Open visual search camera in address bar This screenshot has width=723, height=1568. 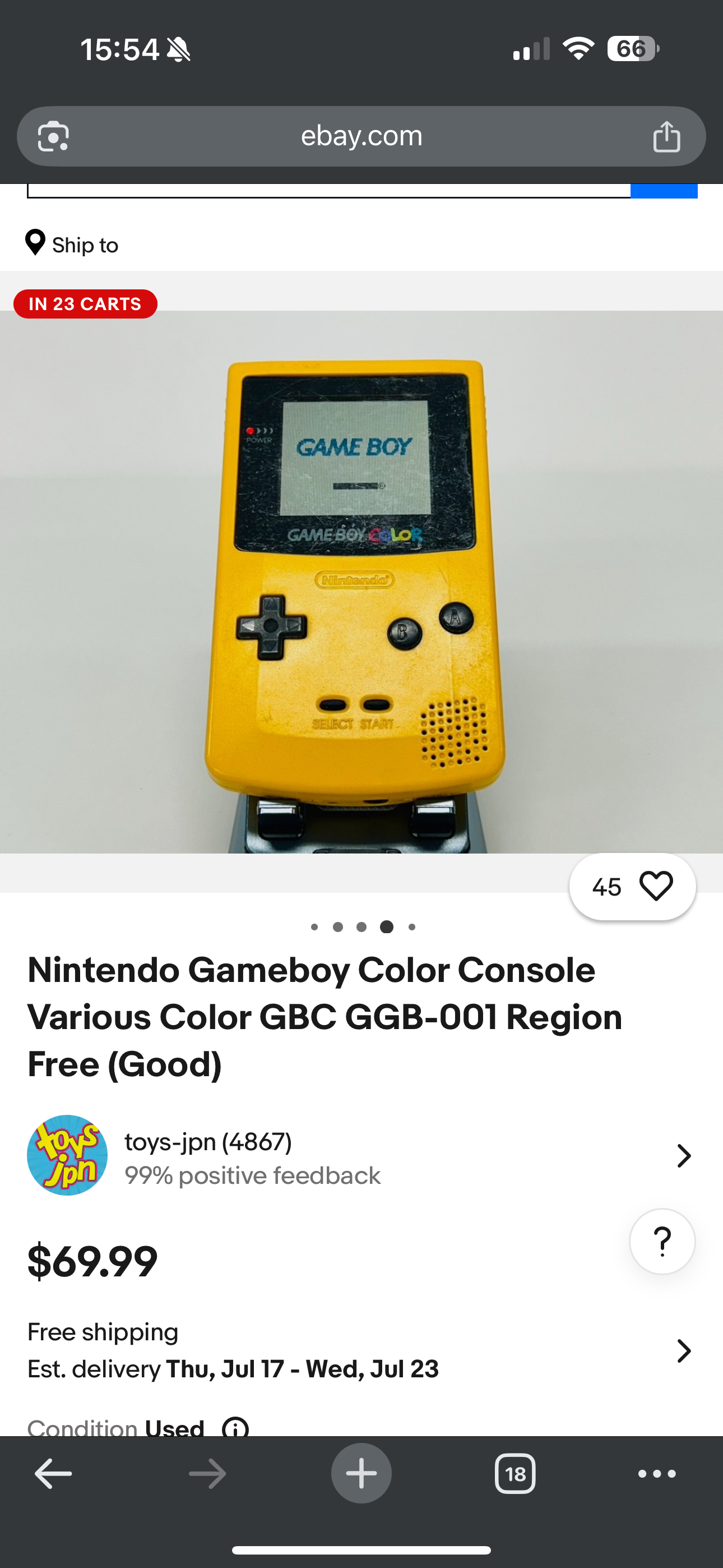coord(54,136)
